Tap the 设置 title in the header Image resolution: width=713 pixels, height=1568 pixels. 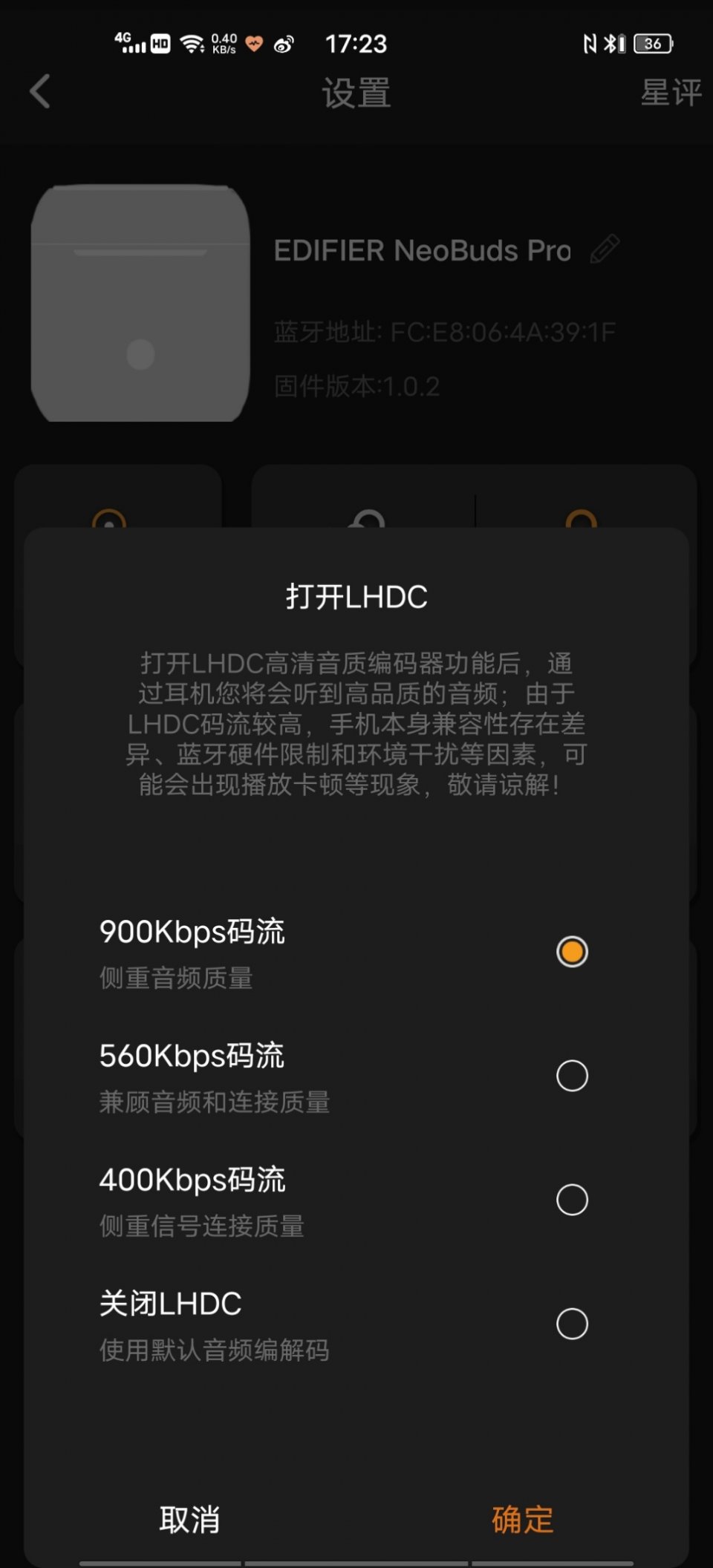point(356,91)
